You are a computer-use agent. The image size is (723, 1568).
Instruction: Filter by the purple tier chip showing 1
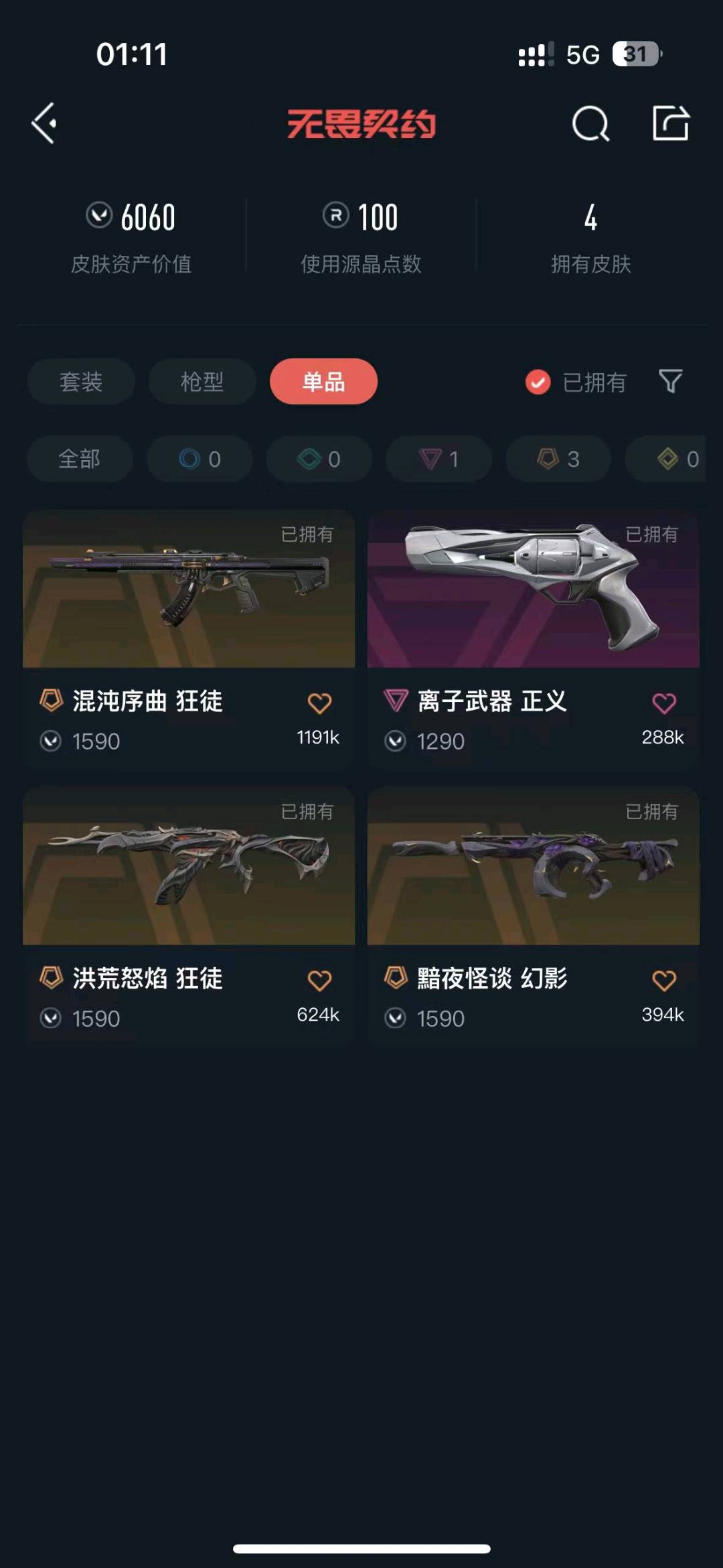[x=438, y=459]
